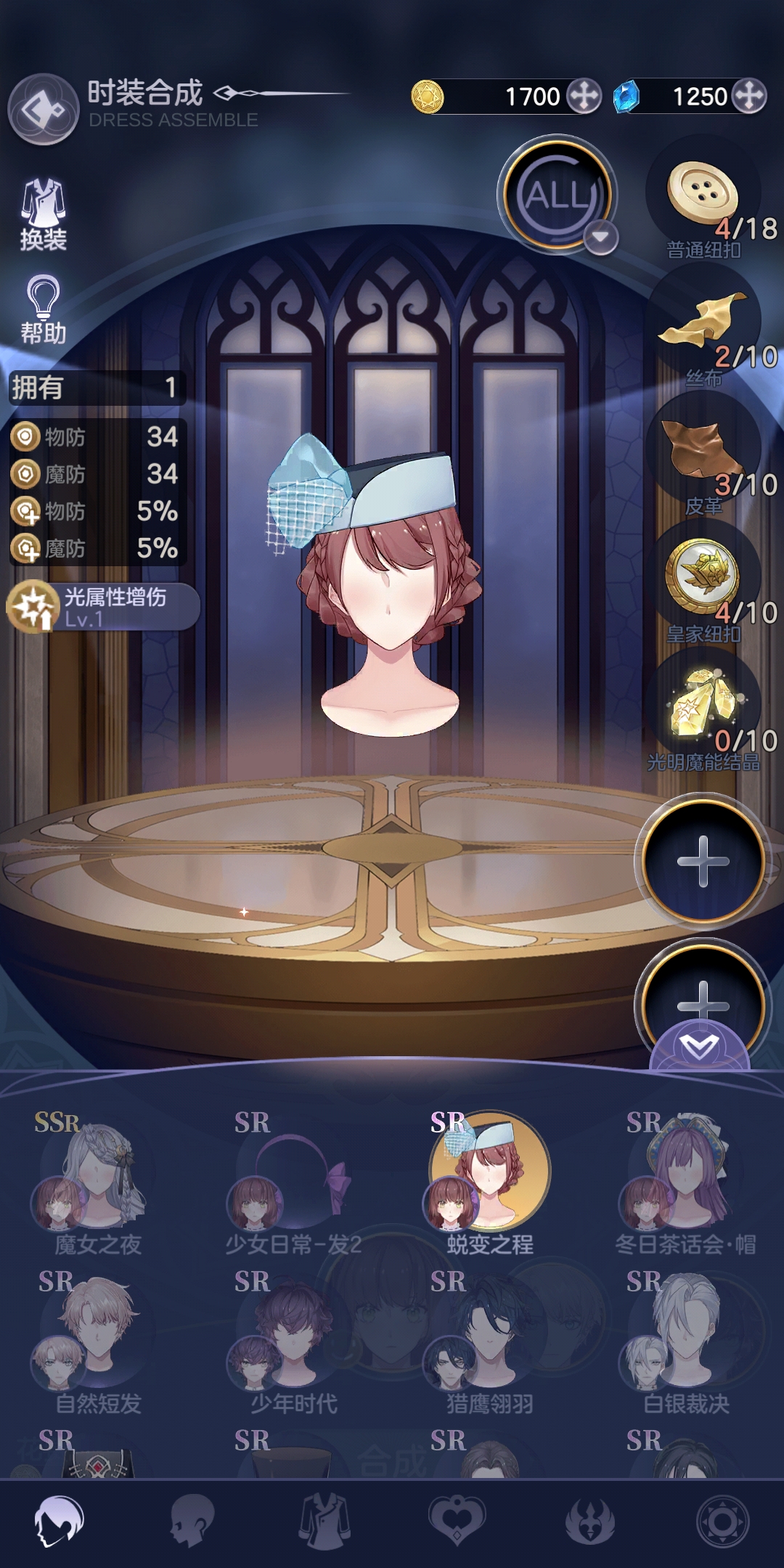
Task: View the 光属性增伤 skill details
Action: [x=102, y=607]
